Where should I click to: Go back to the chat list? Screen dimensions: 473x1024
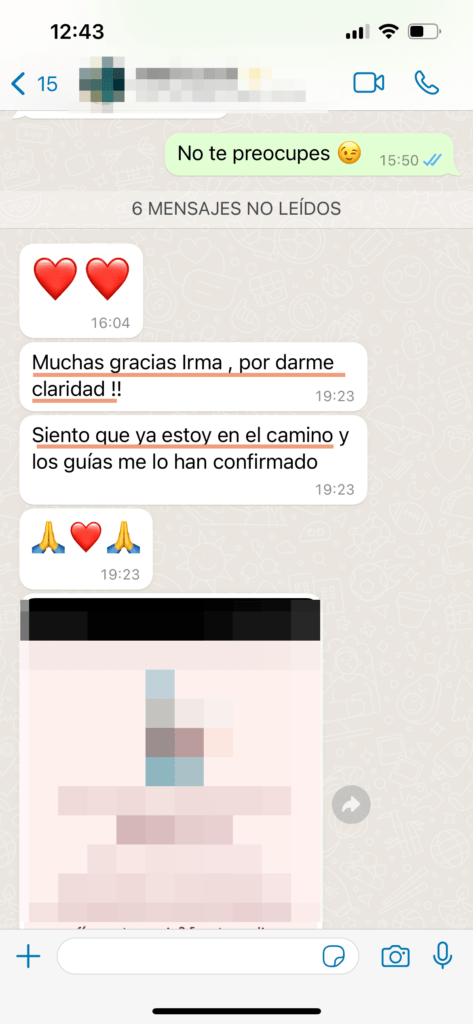(34, 84)
